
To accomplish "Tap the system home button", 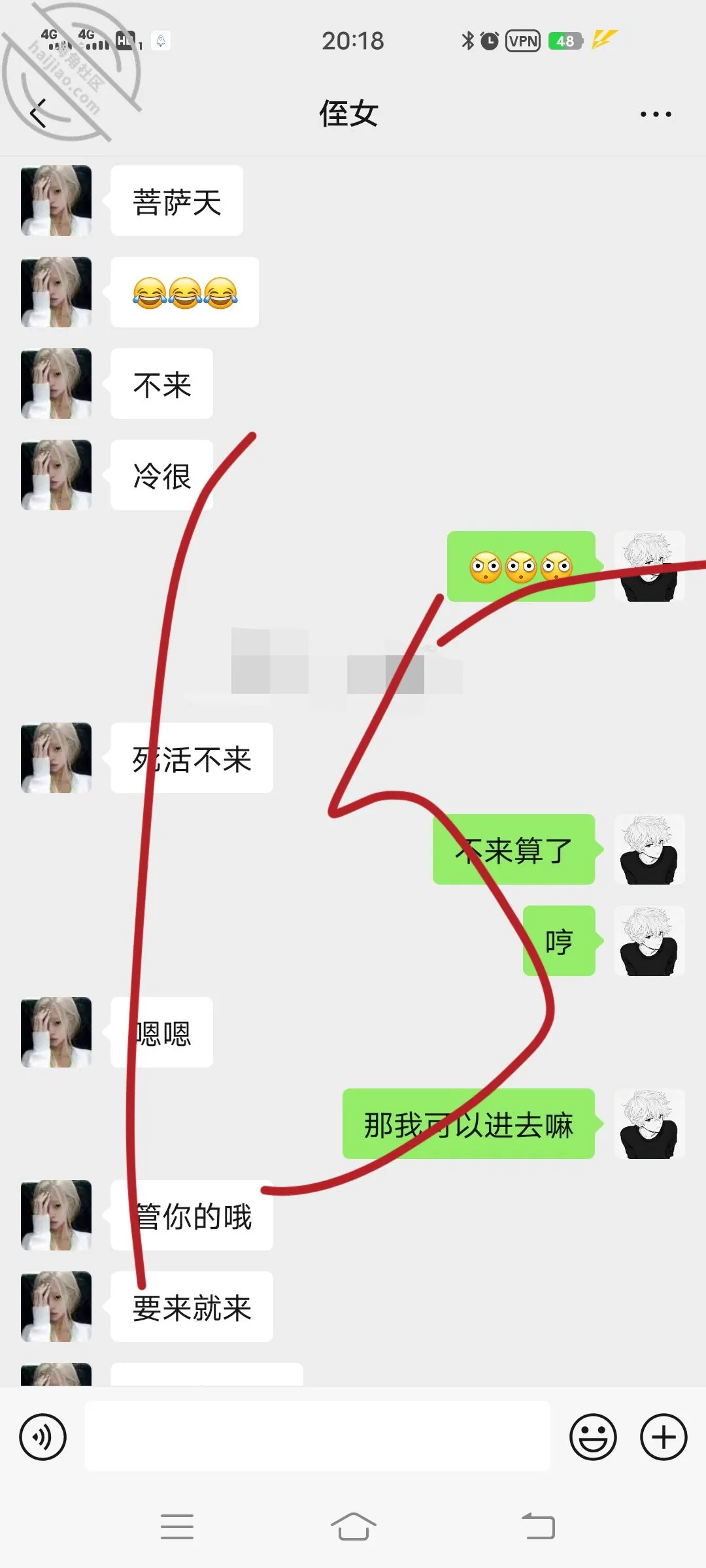I will tap(354, 1527).
